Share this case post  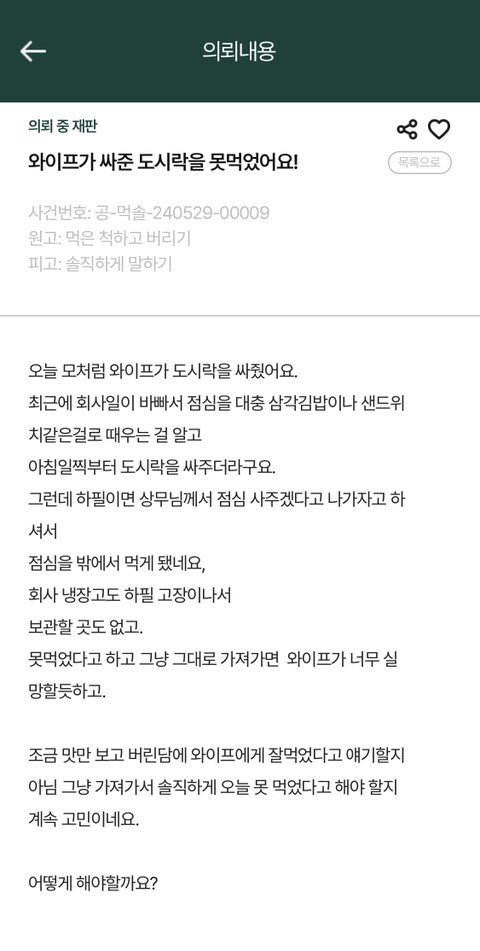tap(407, 129)
